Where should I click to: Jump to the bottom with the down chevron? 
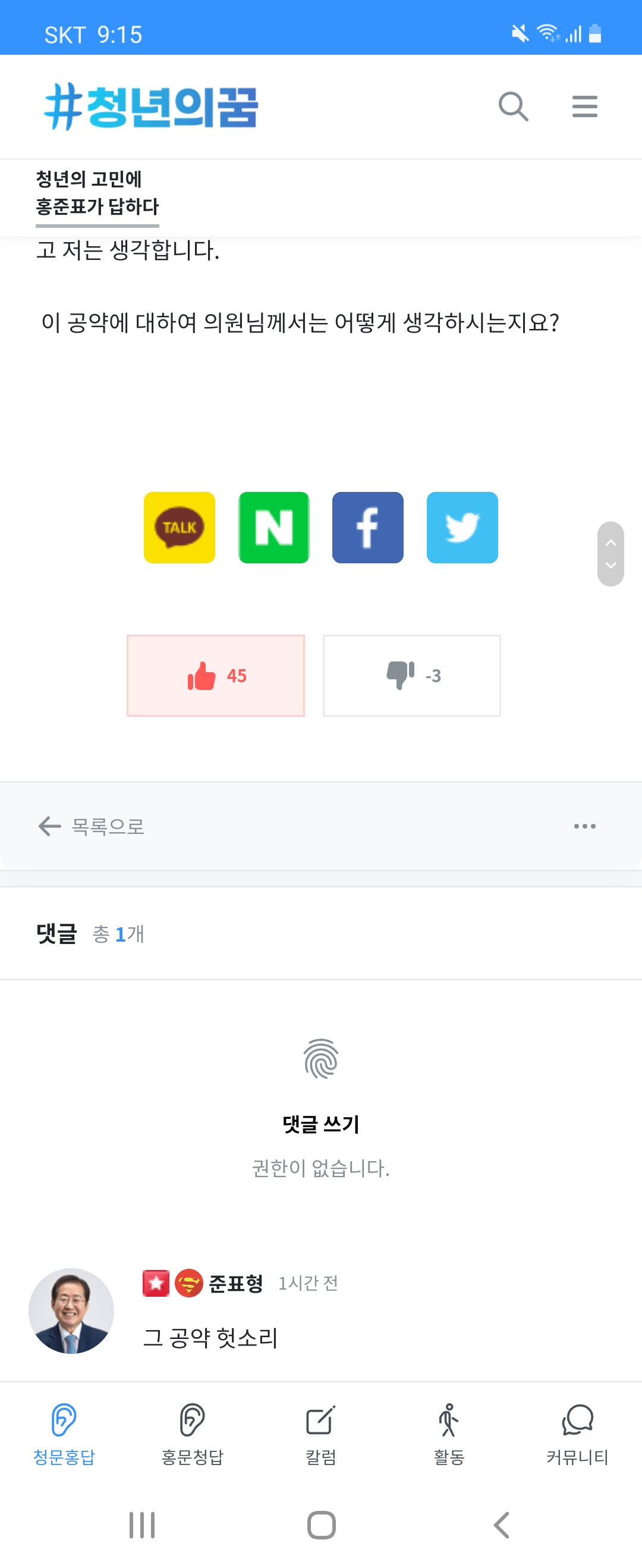click(x=610, y=566)
